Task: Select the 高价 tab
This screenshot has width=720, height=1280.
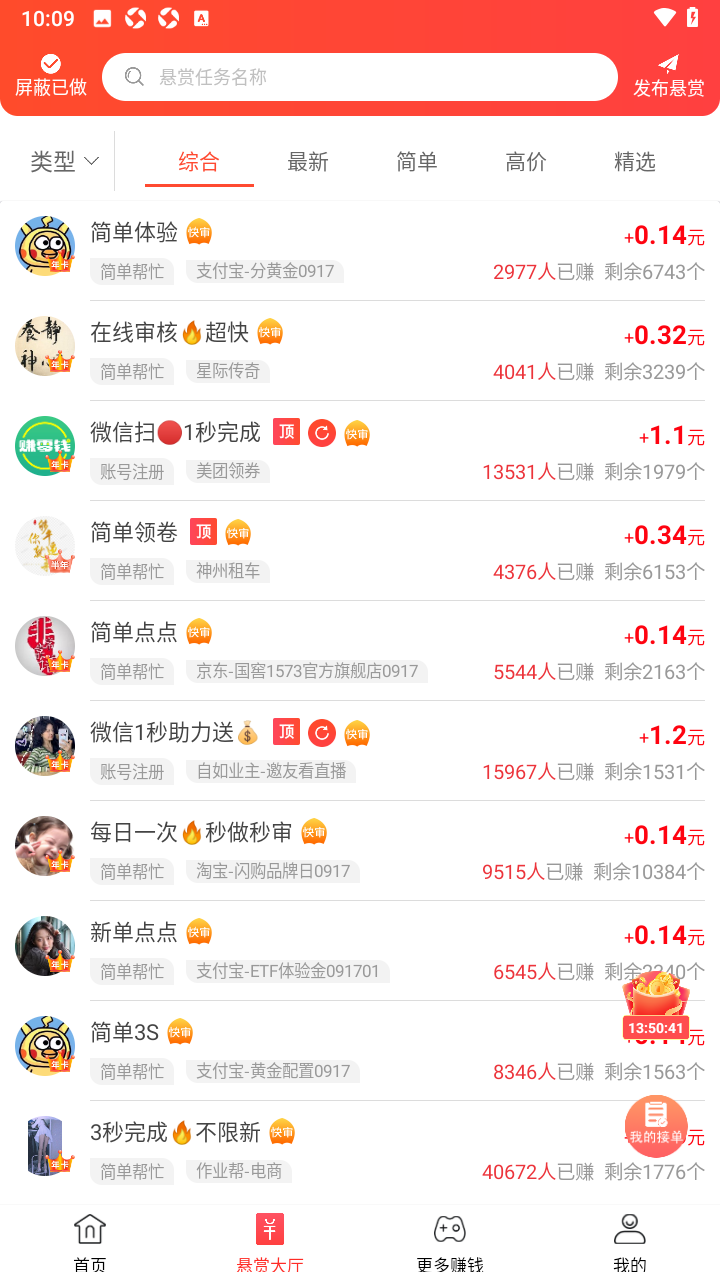Action: pos(526,162)
